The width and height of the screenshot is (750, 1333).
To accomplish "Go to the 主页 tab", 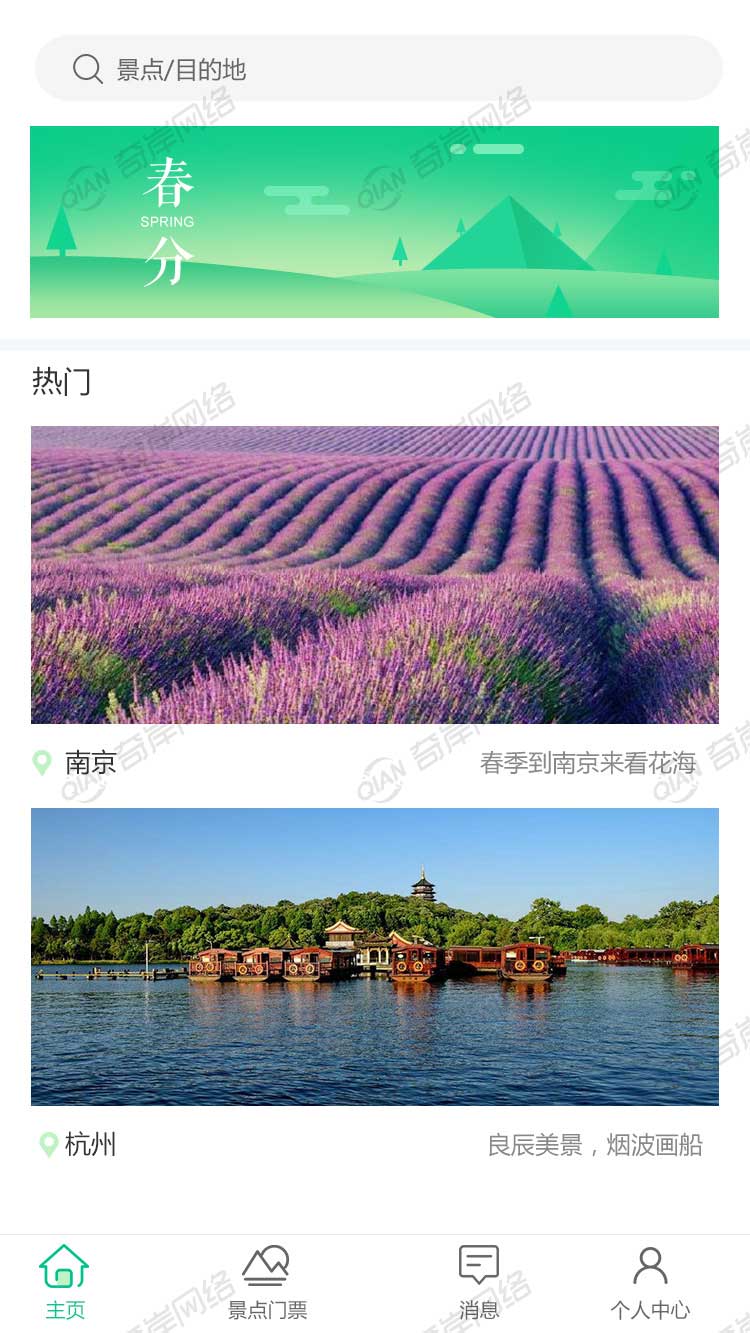I will pyautogui.click(x=65, y=1282).
